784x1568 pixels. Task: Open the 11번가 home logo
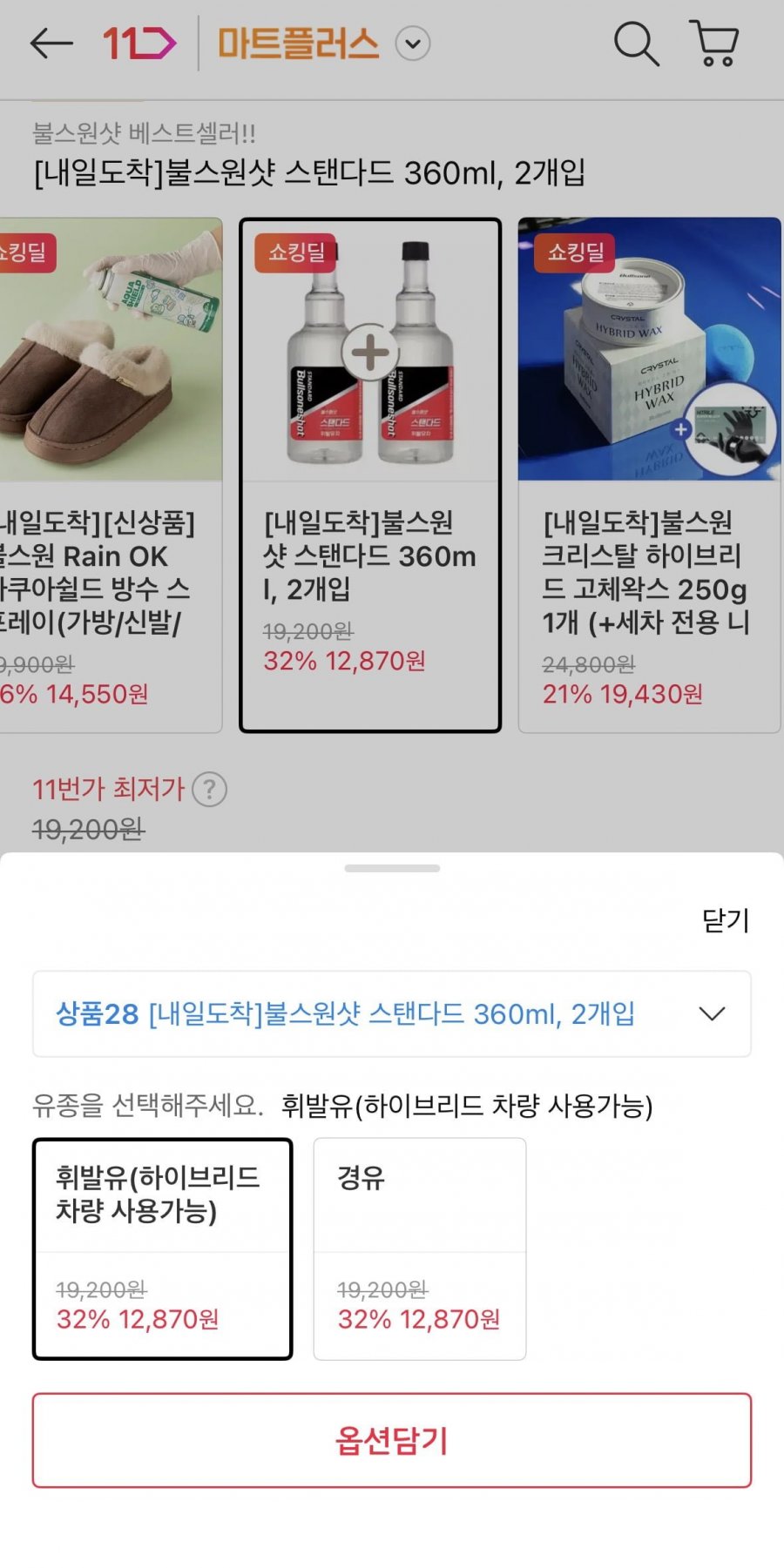pos(139,44)
